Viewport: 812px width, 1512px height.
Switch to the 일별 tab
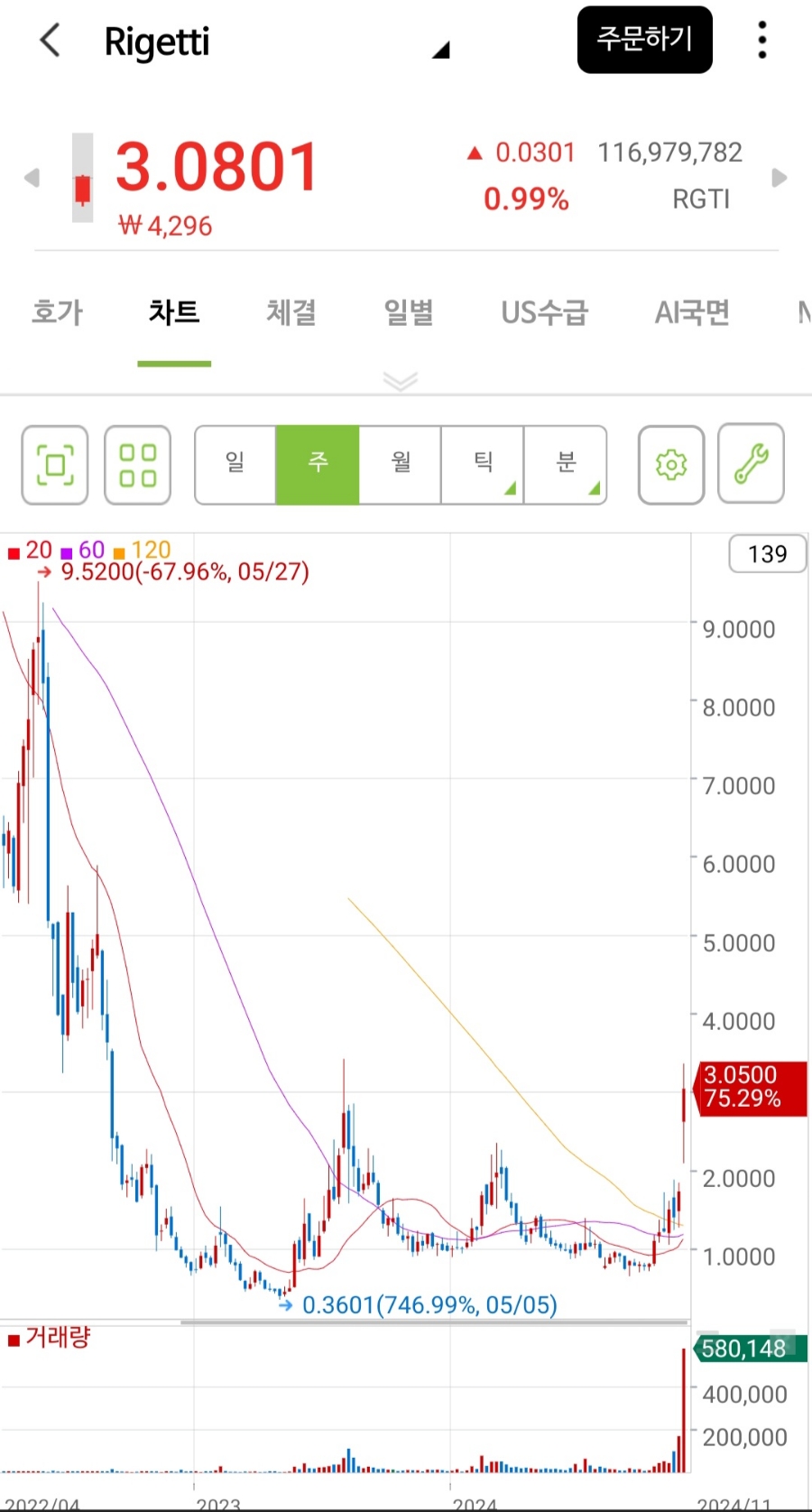(409, 312)
